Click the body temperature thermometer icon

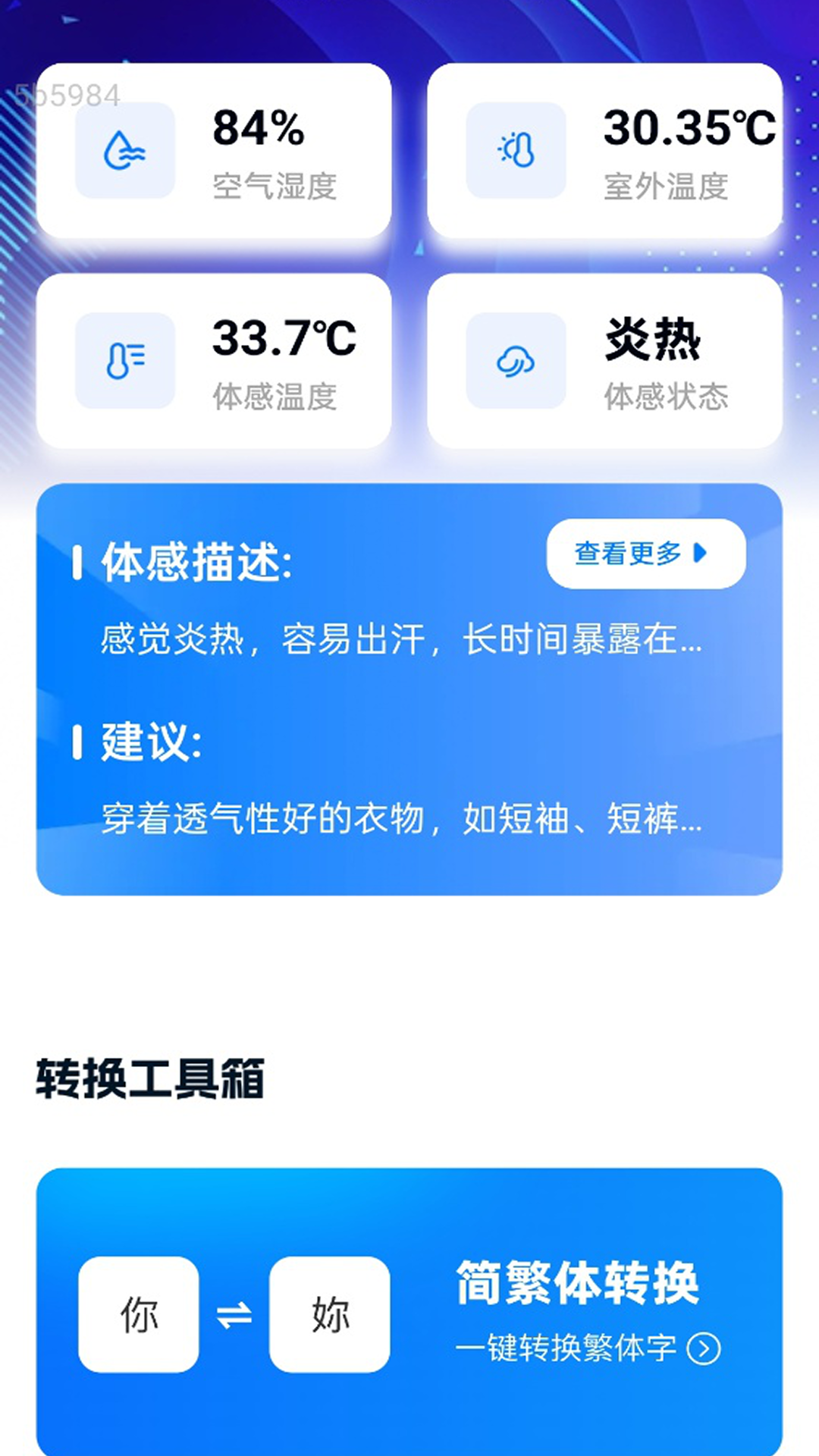[124, 362]
